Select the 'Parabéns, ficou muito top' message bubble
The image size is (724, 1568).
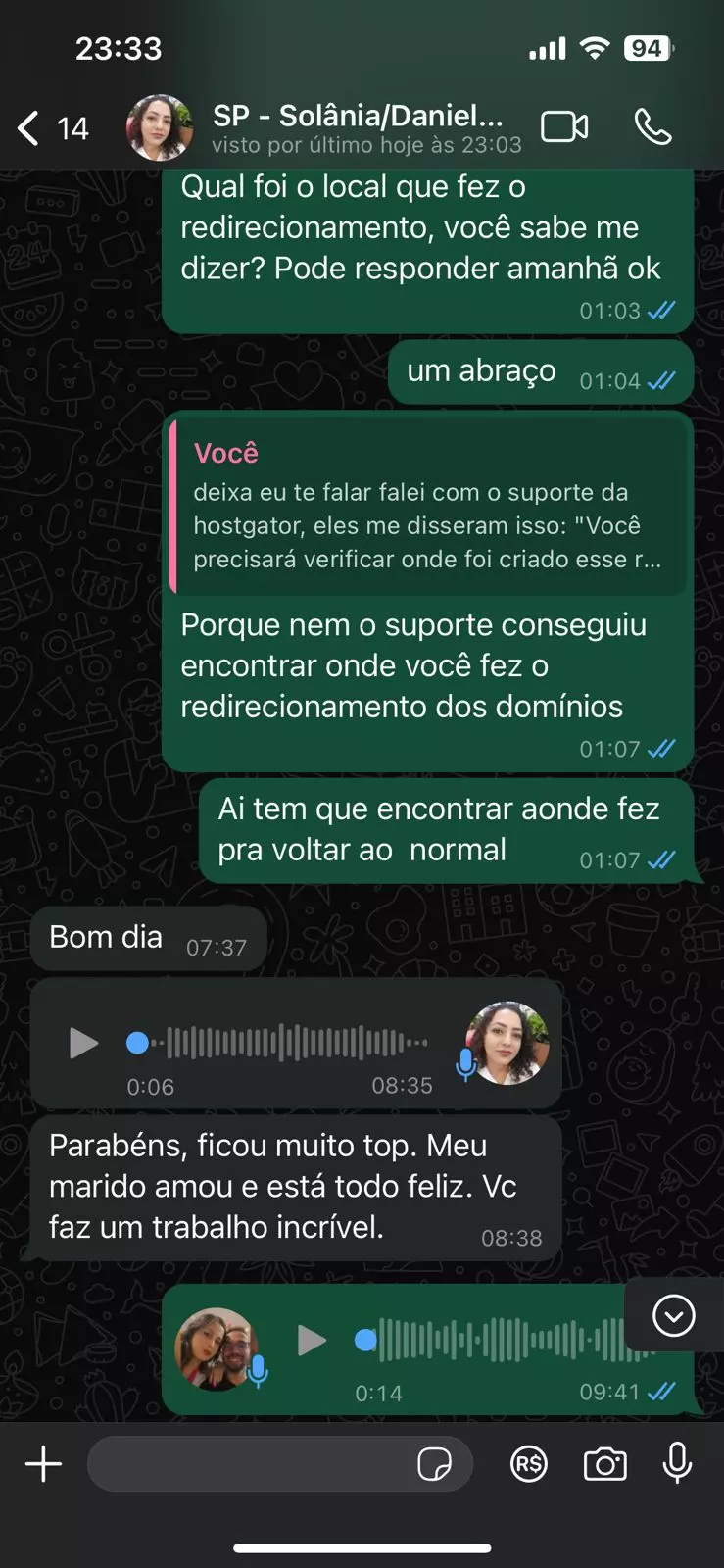(294, 1186)
